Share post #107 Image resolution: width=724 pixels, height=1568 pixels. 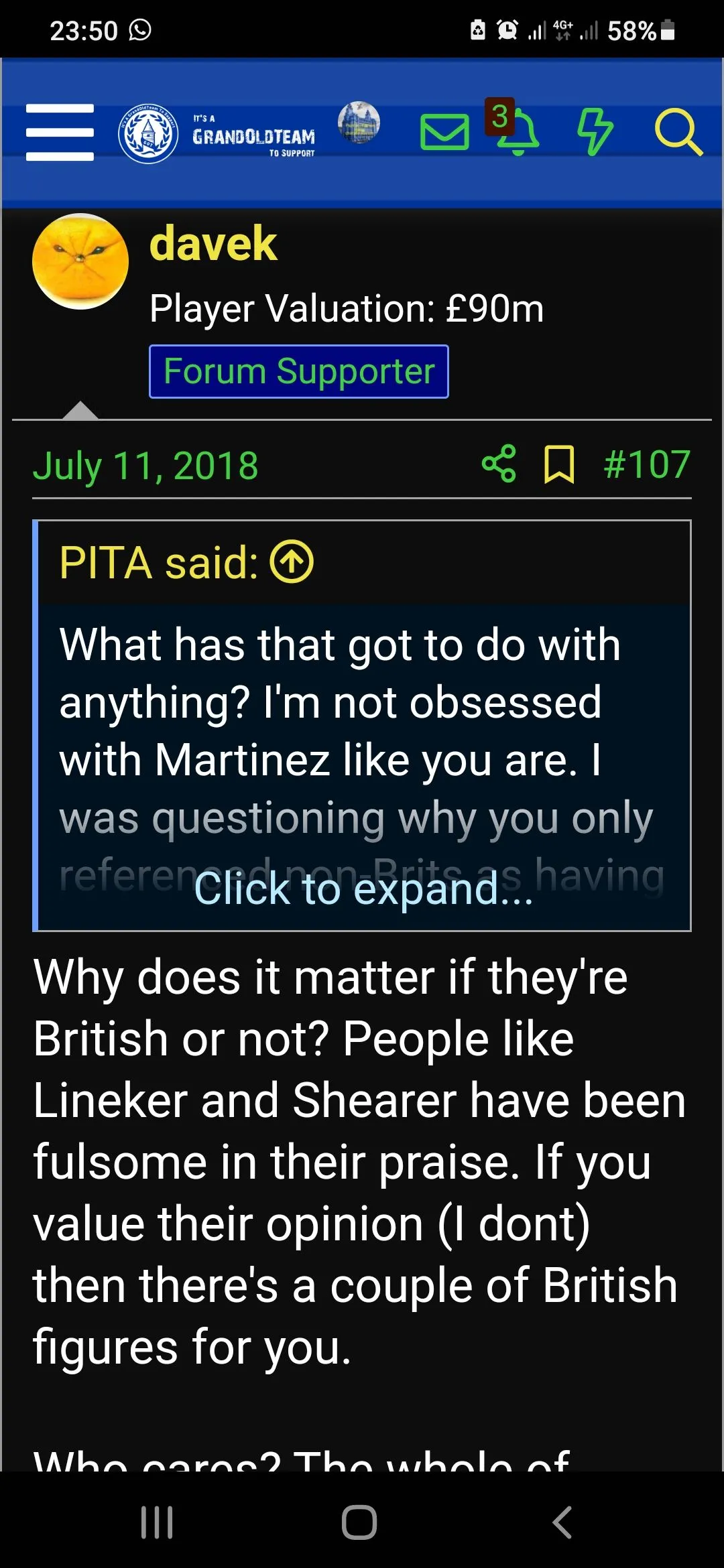(499, 464)
